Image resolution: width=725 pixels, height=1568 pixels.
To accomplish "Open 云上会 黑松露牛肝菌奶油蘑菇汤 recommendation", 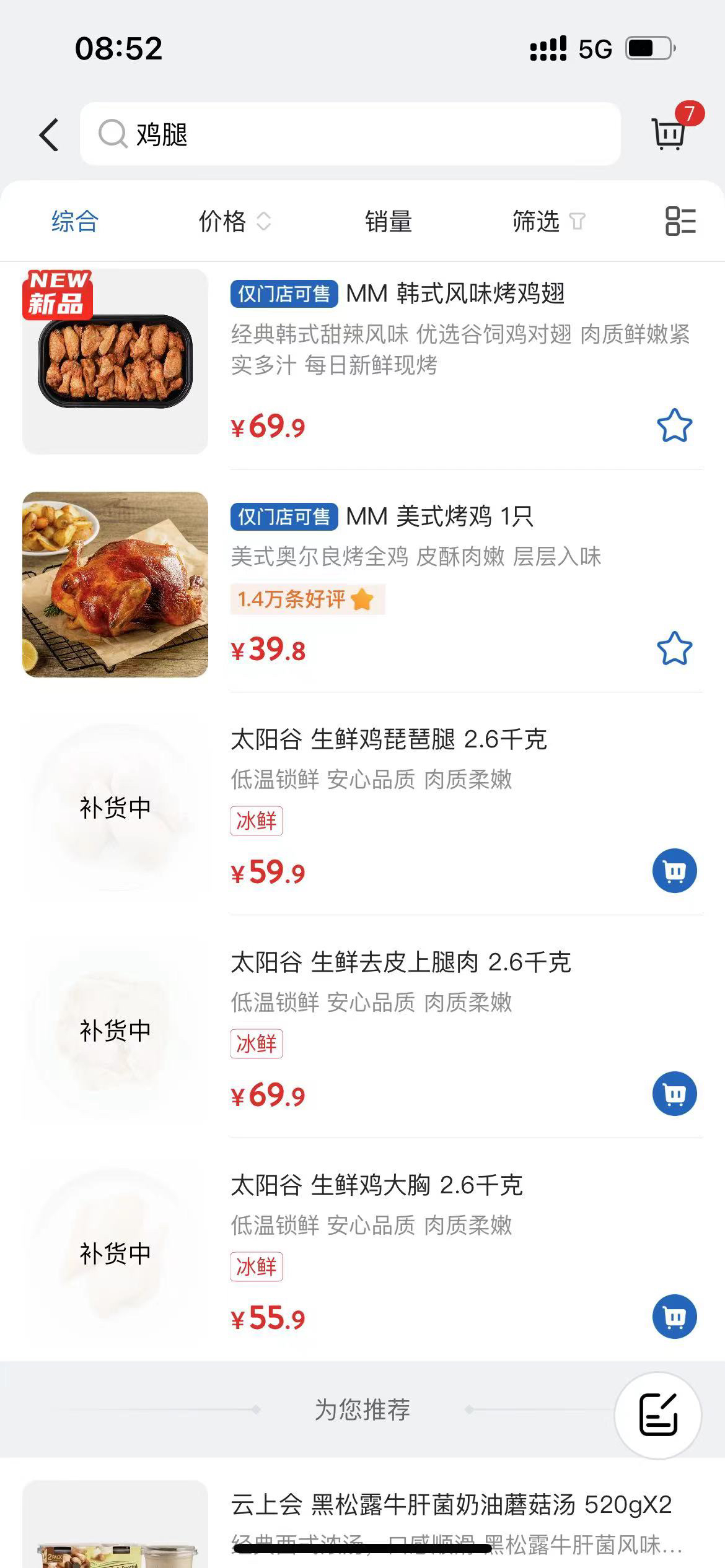I will coord(451,1505).
